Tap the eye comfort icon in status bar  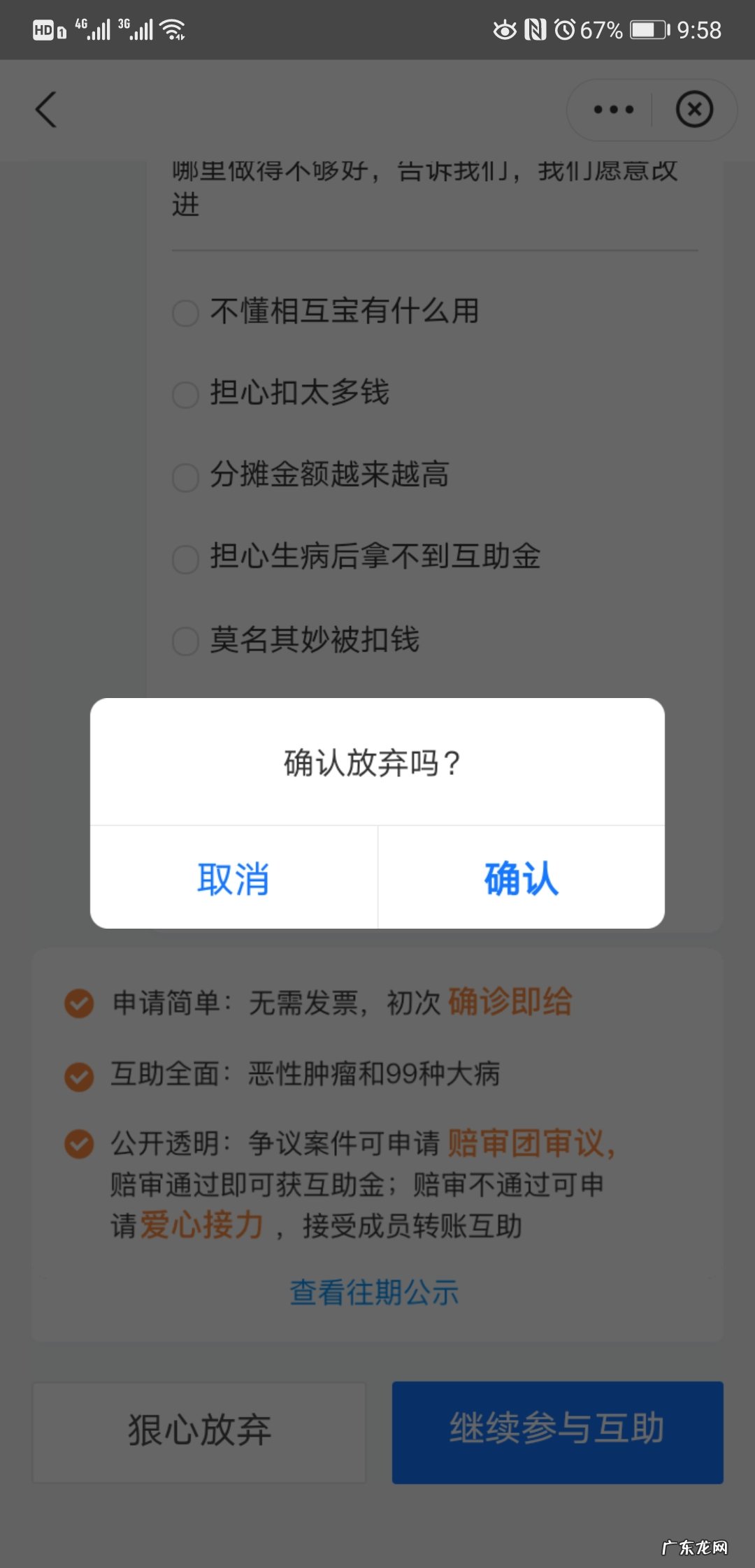(505, 29)
